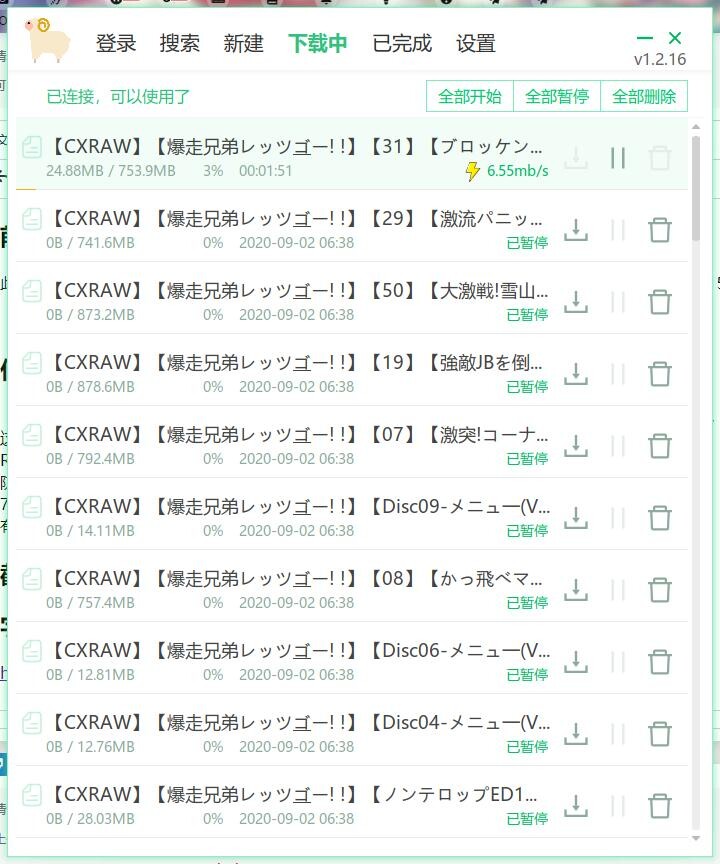
Task: Switch to the 已完成 tab
Action: [402, 44]
